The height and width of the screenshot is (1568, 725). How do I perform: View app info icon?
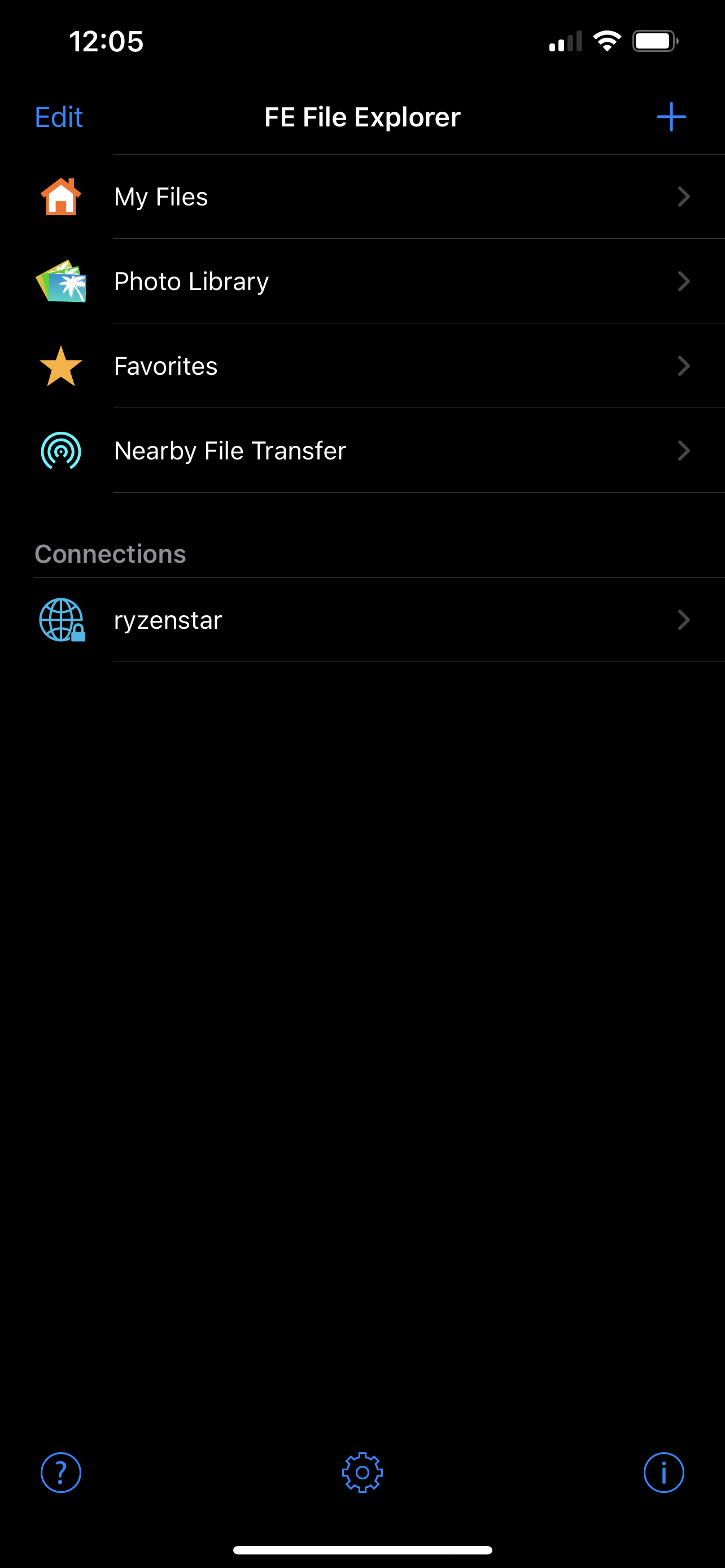(x=663, y=1473)
